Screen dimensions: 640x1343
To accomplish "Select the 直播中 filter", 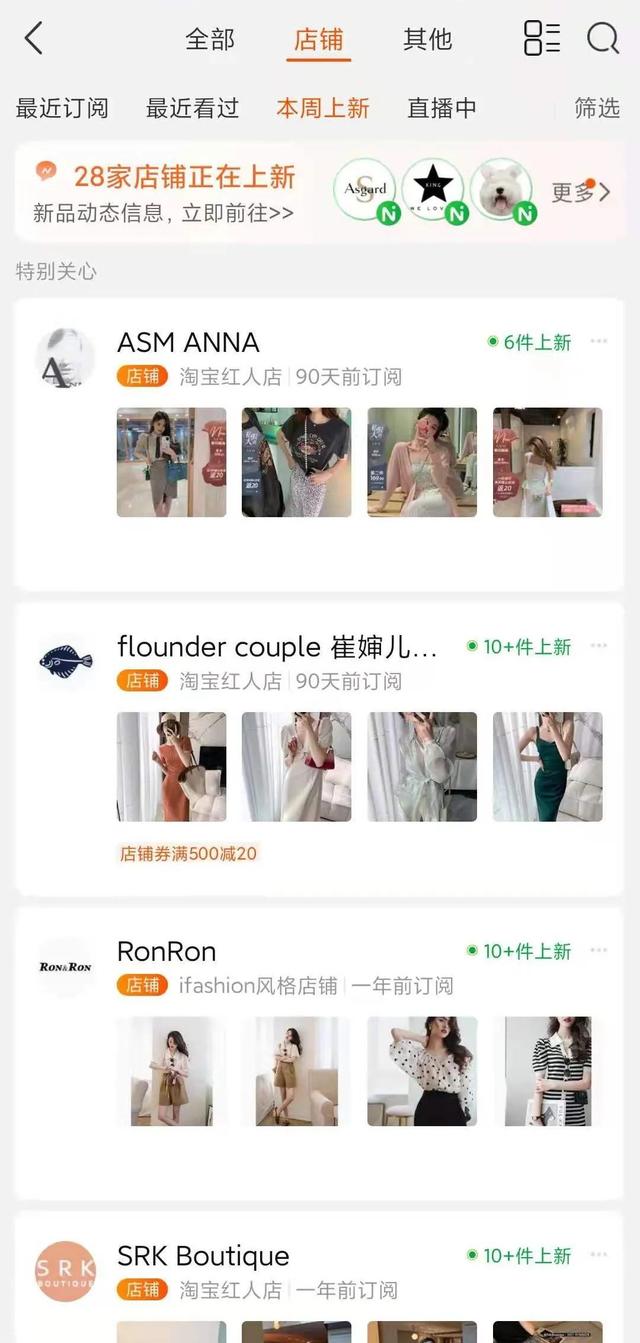I will click(441, 108).
